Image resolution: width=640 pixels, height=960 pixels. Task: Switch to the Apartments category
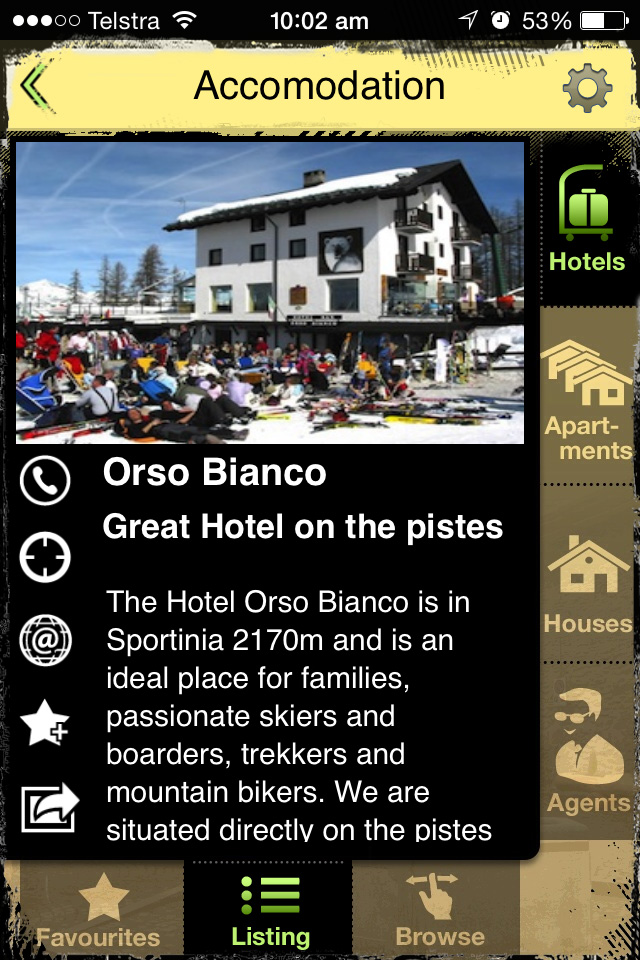[x=589, y=400]
